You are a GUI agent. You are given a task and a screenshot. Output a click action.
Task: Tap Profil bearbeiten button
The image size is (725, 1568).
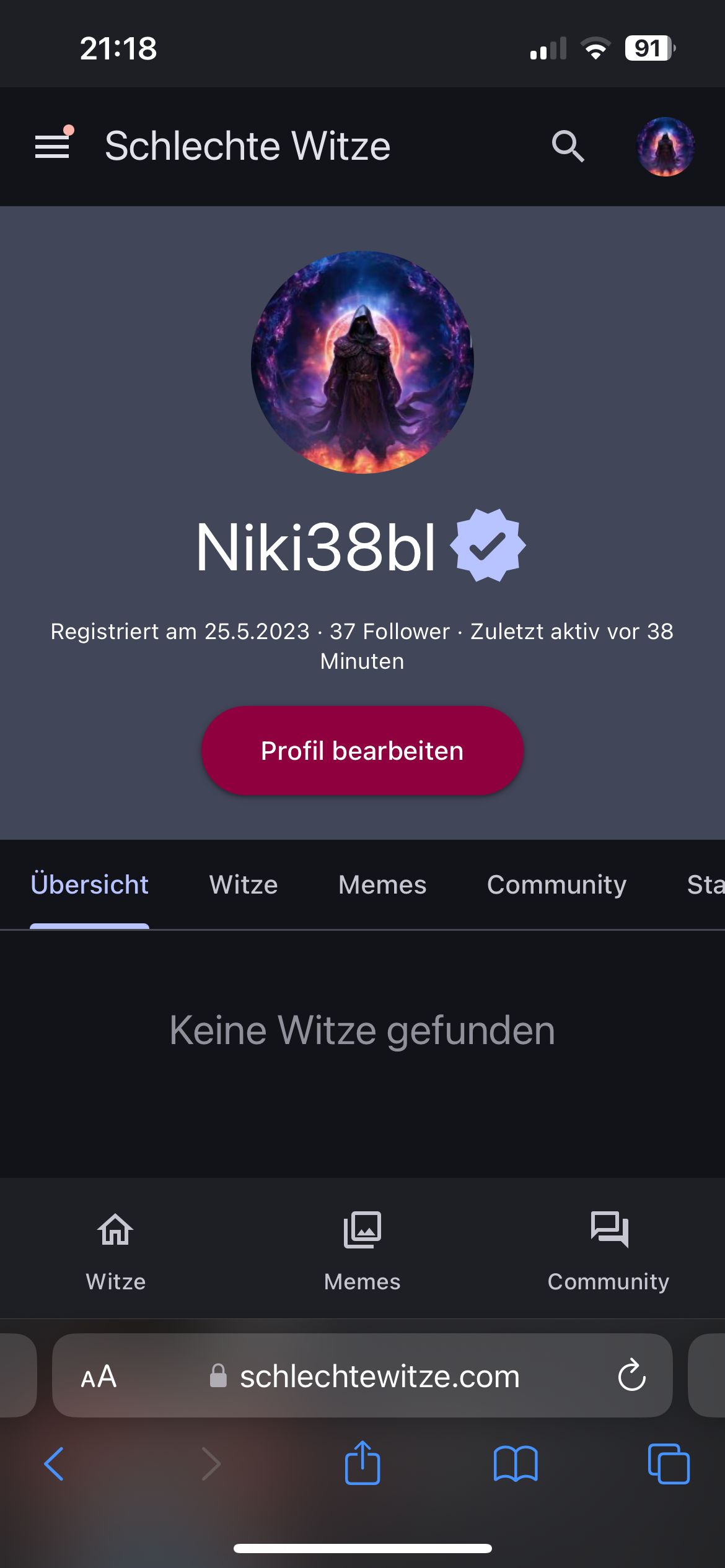pos(362,751)
